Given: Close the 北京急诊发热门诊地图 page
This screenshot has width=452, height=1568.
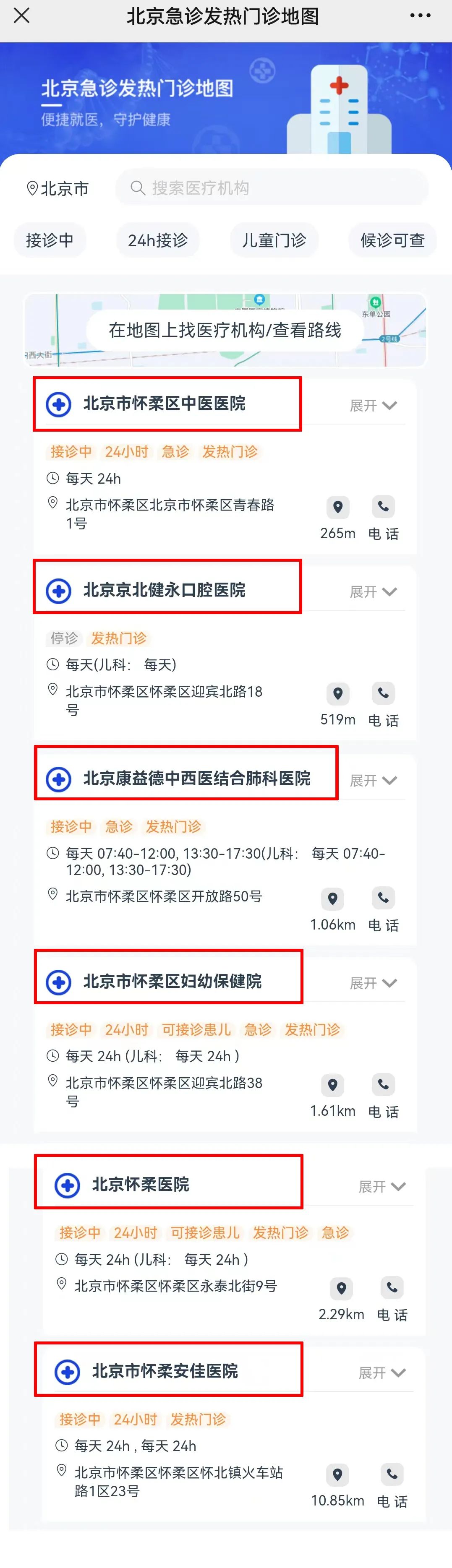Looking at the screenshot, I should pyautogui.click(x=21, y=16).
